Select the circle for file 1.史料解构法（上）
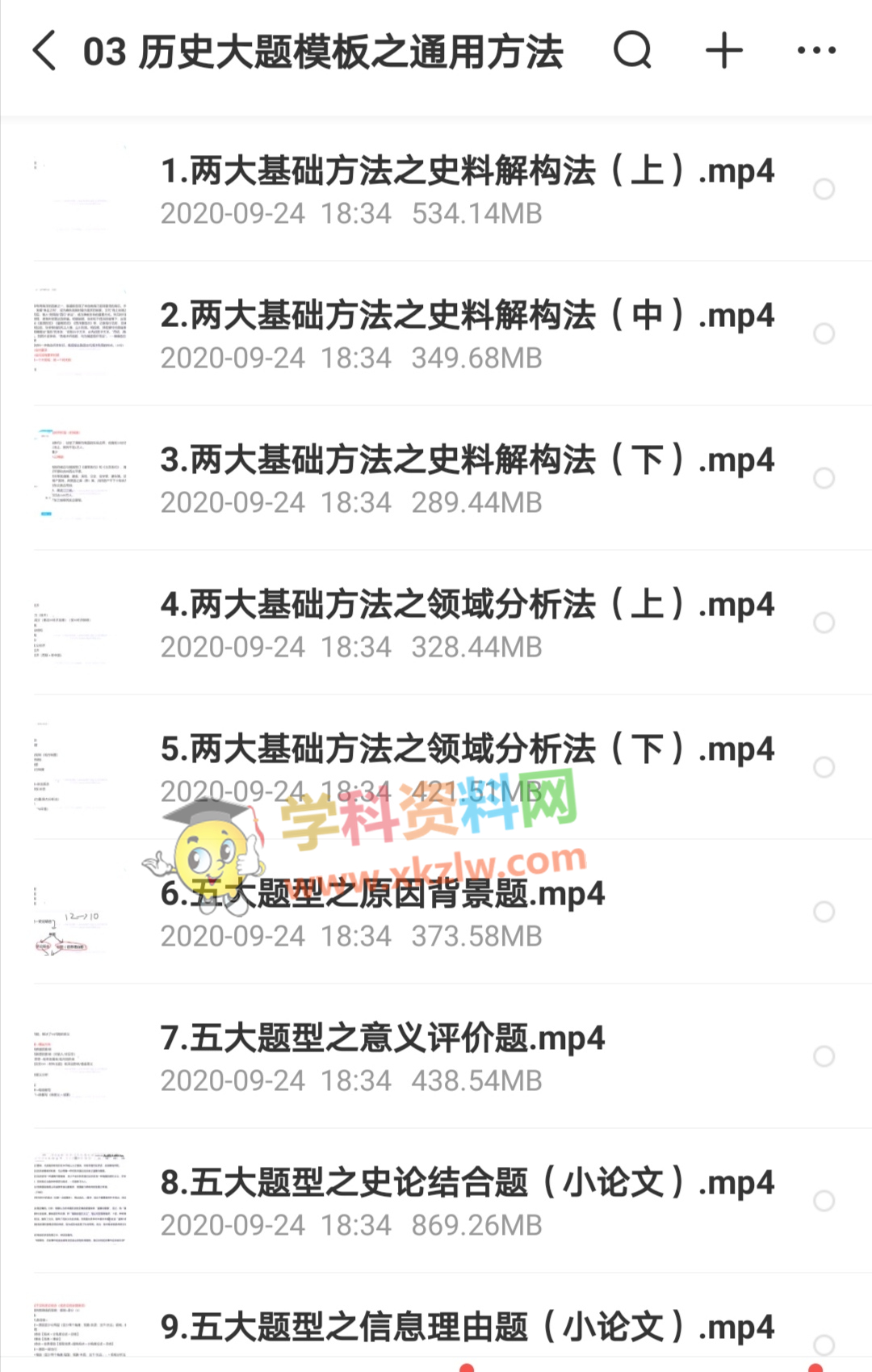872x1372 pixels. tap(824, 189)
